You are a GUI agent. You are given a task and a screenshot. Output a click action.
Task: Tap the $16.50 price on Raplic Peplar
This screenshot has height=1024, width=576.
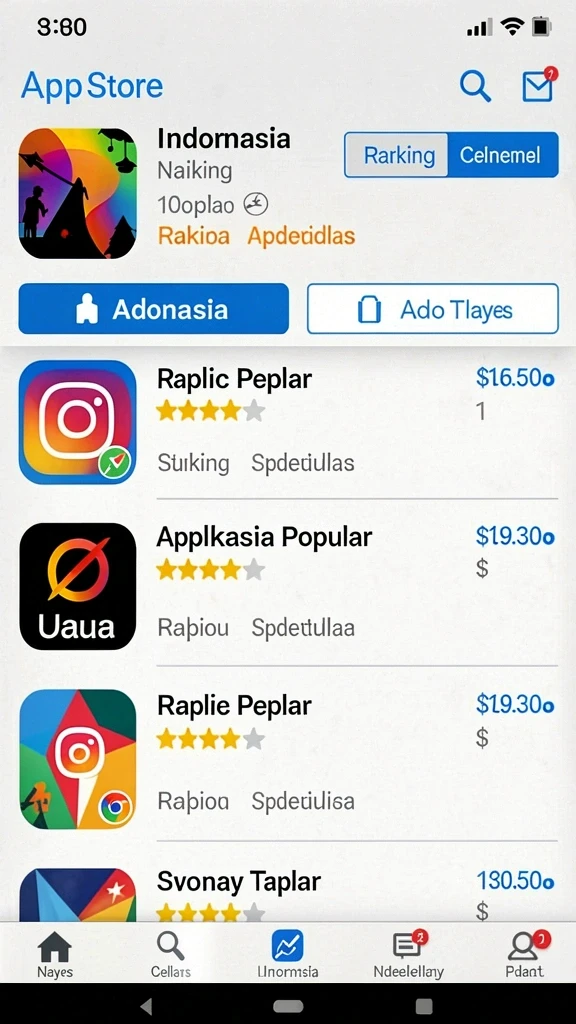pos(515,377)
